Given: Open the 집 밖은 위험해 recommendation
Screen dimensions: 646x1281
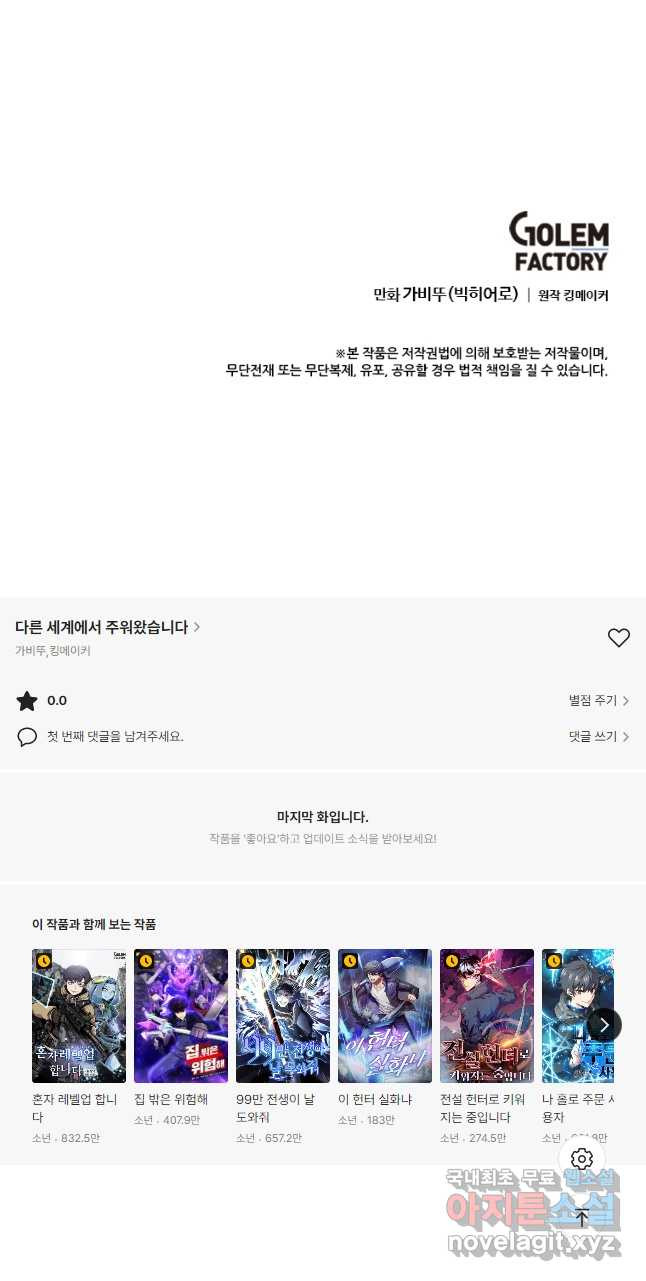Looking at the screenshot, I should point(181,1016).
